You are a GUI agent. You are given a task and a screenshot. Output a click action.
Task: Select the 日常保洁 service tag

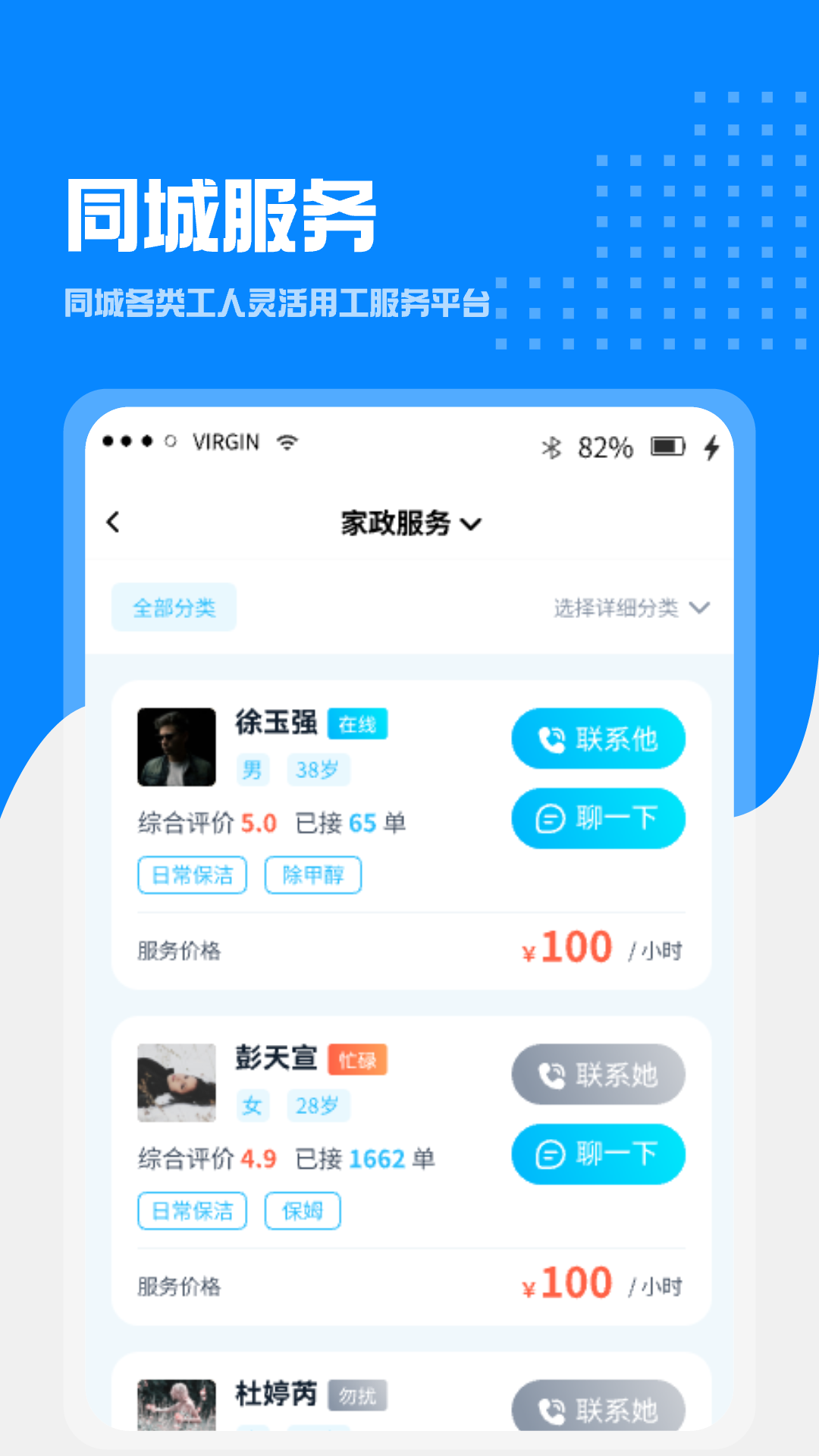(x=192, y=874)
